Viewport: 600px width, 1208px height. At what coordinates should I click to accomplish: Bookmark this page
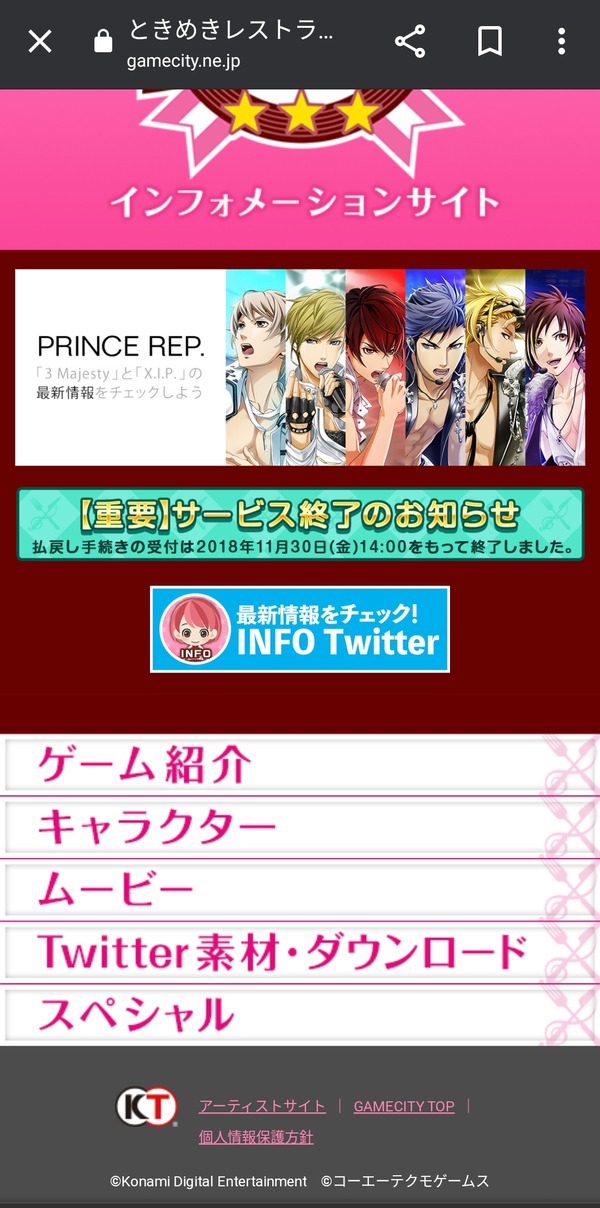[489, 42]
